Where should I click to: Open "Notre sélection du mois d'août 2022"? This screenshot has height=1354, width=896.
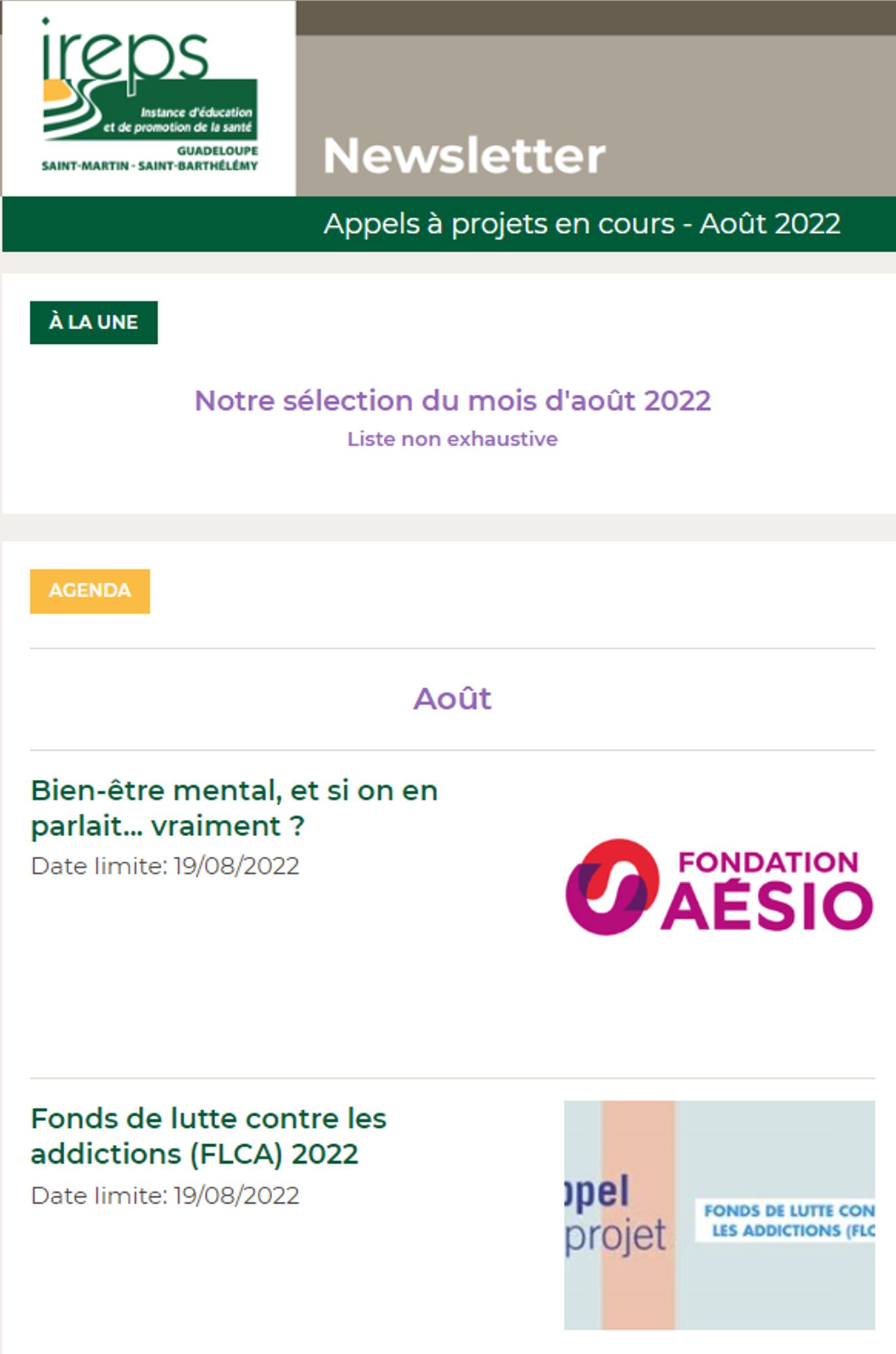pyautogui.click(x=452, y=401)
